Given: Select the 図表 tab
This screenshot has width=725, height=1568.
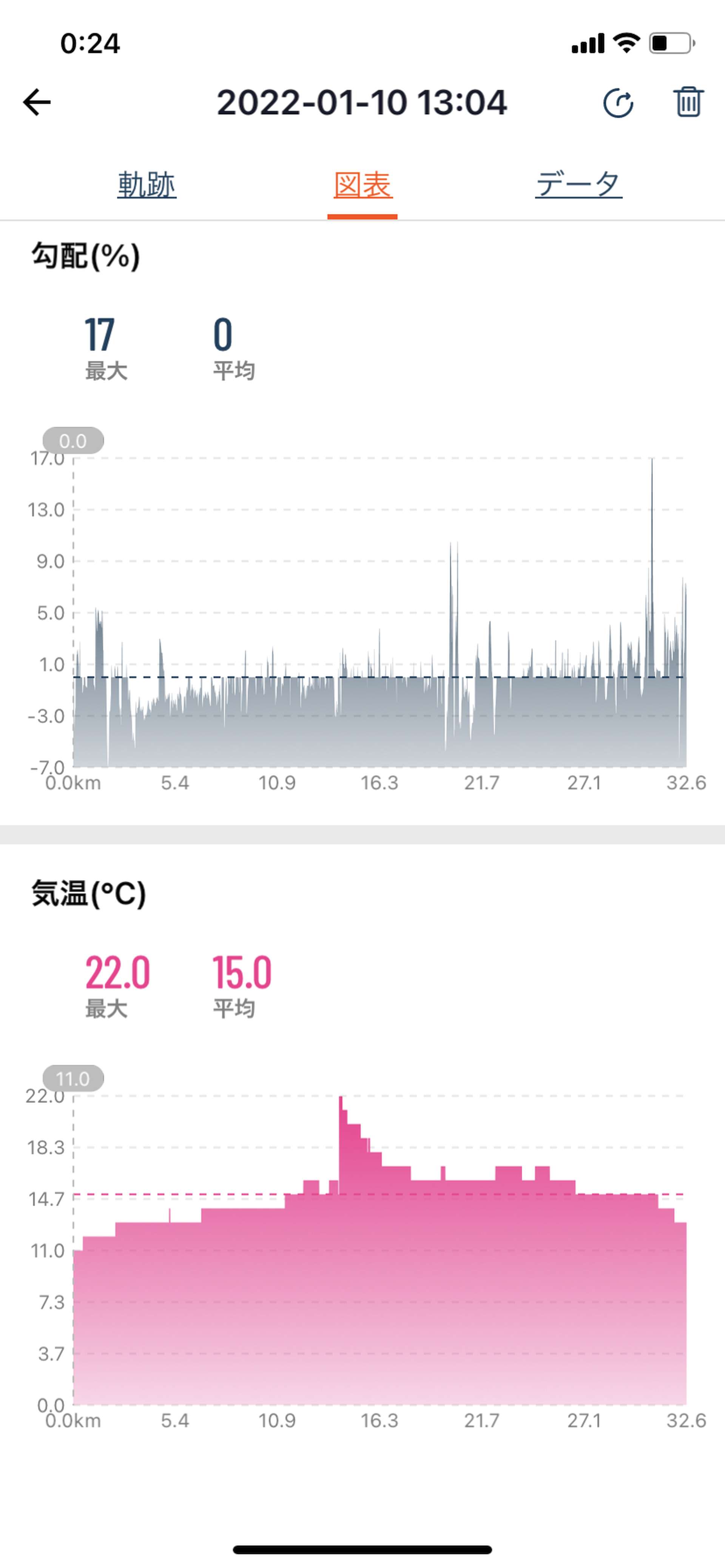Looking at the screenshot, I should click(362, 185).
